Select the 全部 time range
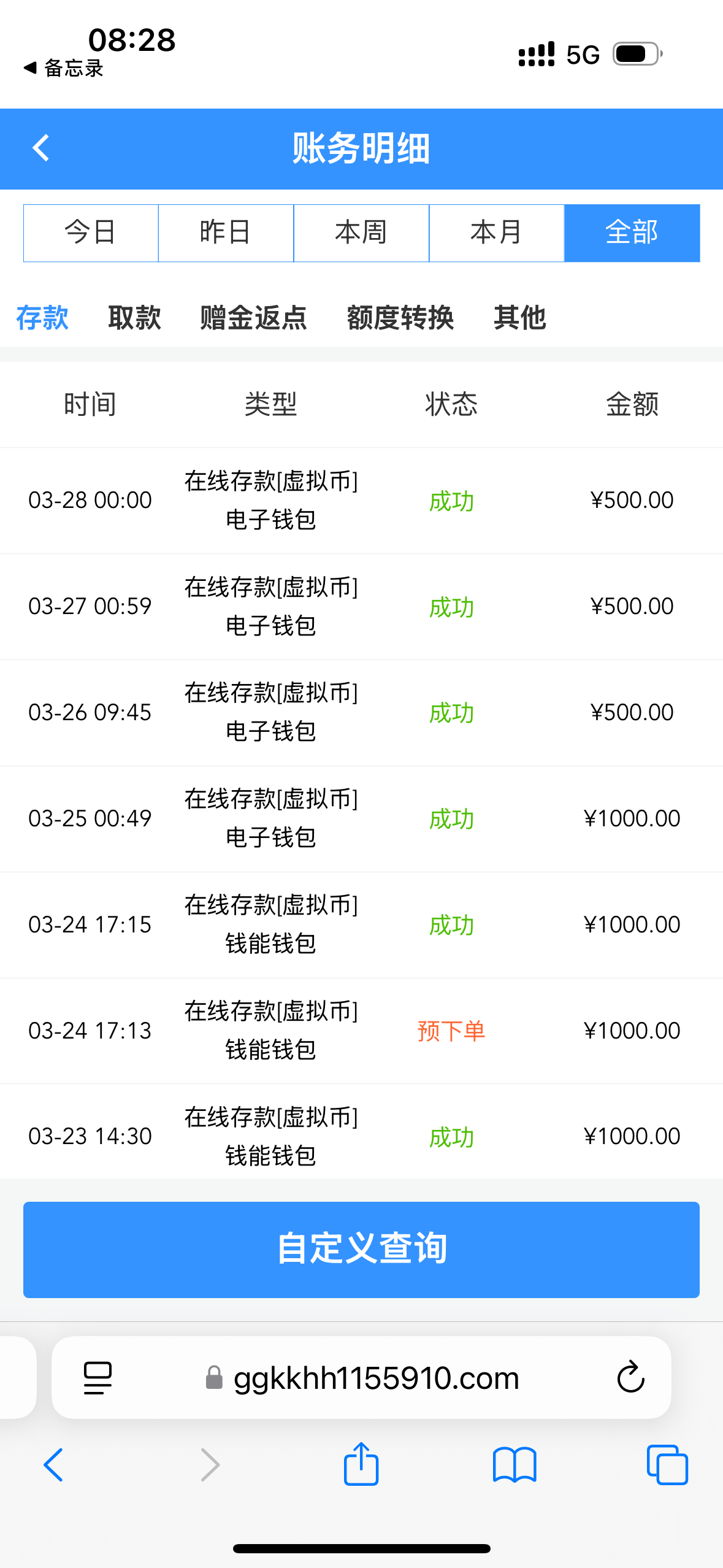The height and width of the screenshot is (1568, 723). pos(632,233)
